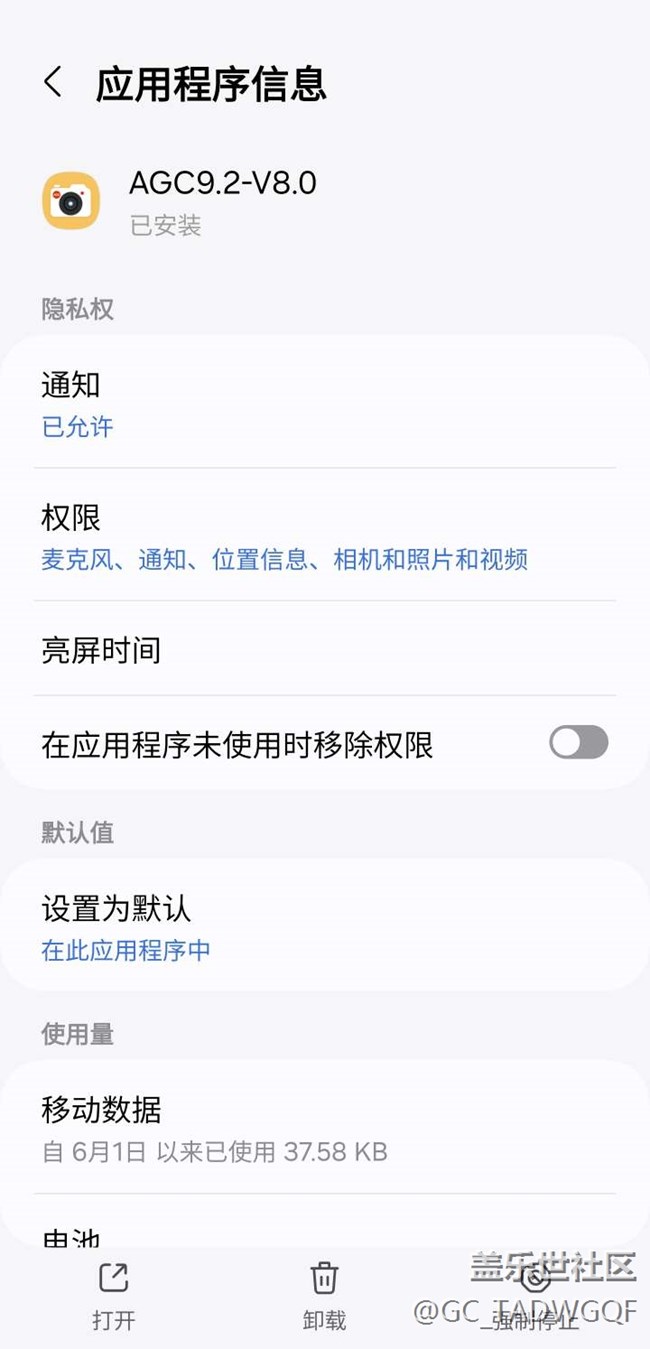Open 亮屏时间 screen time
This screenshot has width=650, height=1349.
tap(324, 650)
